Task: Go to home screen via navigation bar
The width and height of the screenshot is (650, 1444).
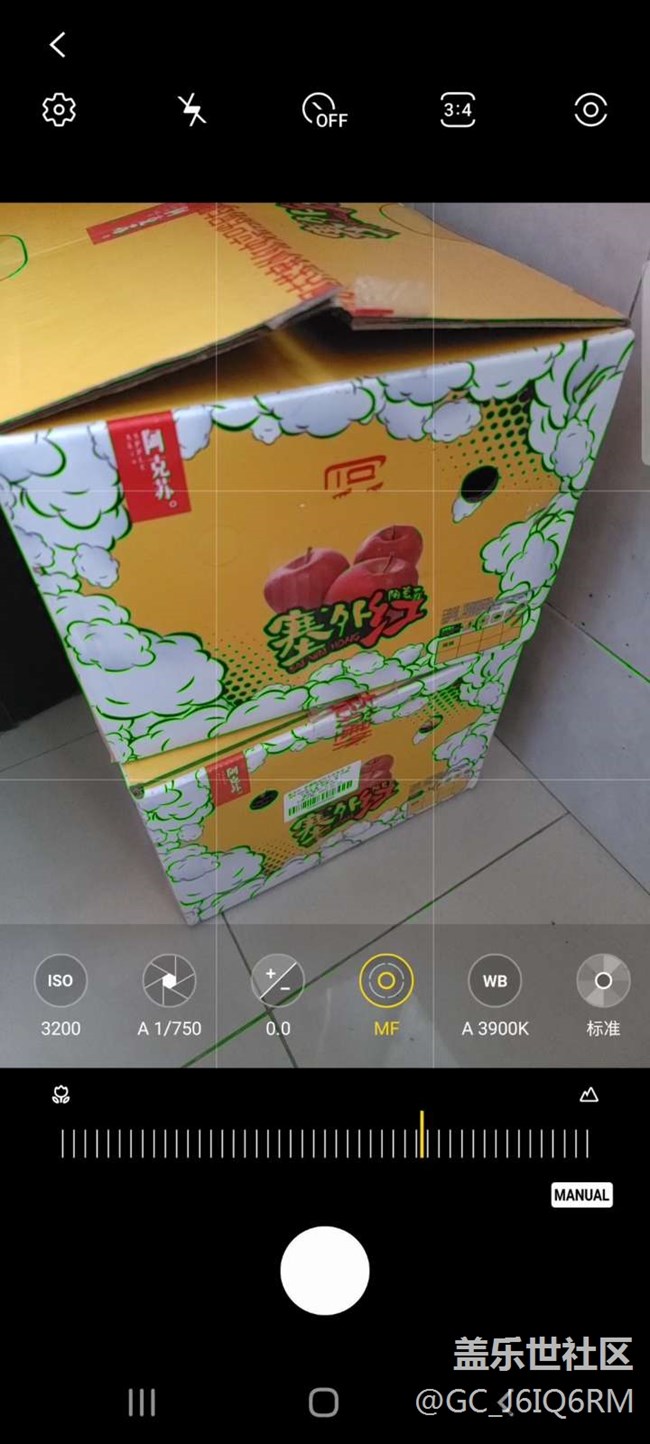Action: (323, 1403)
